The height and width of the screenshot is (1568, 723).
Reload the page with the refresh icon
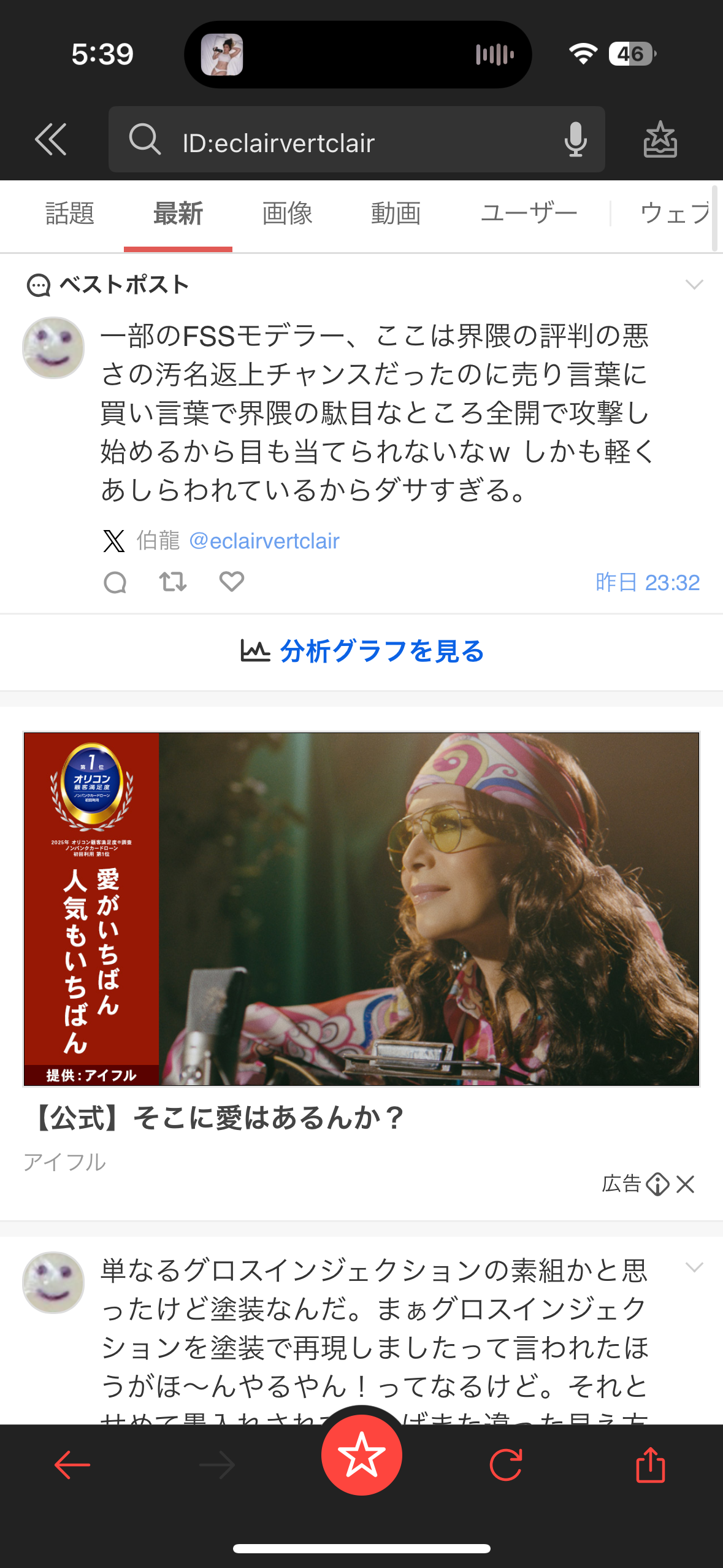pyautogui.click(x=506, y=1465)
